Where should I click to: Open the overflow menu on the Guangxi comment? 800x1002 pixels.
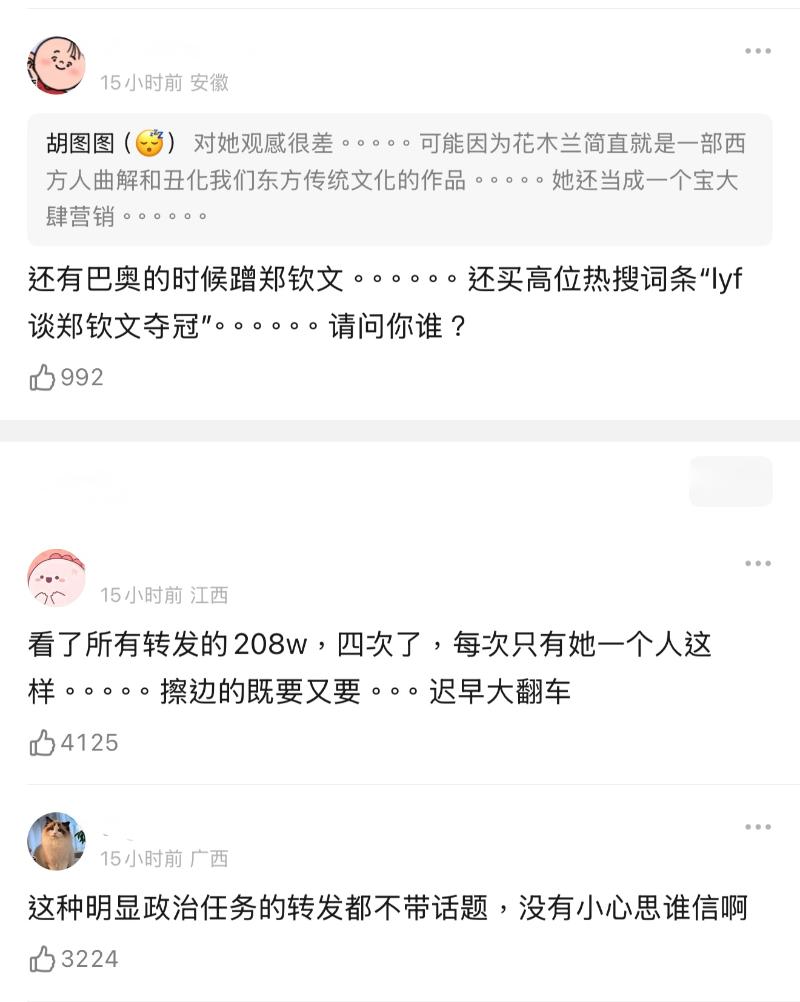click(757, 827)
